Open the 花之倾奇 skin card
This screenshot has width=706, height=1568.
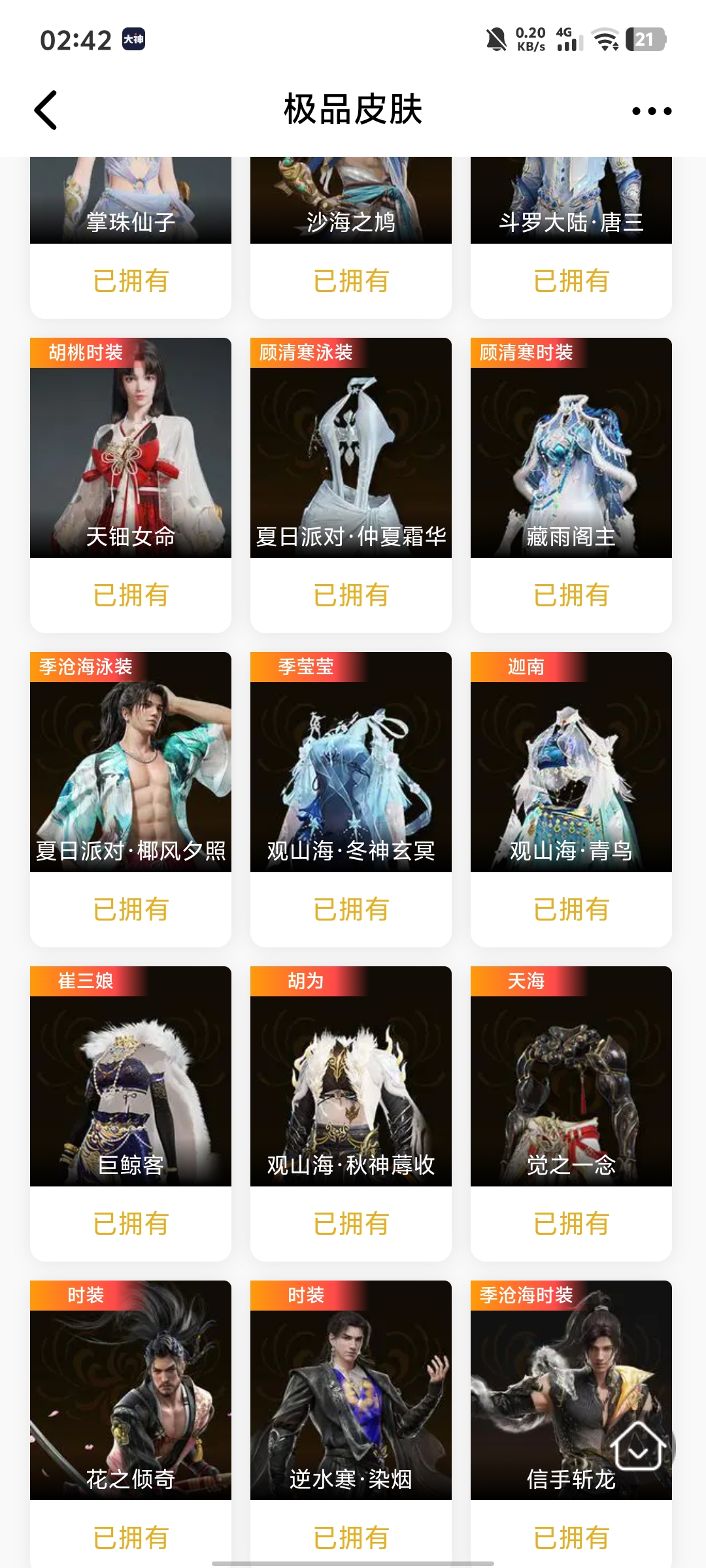[131, 1398]
